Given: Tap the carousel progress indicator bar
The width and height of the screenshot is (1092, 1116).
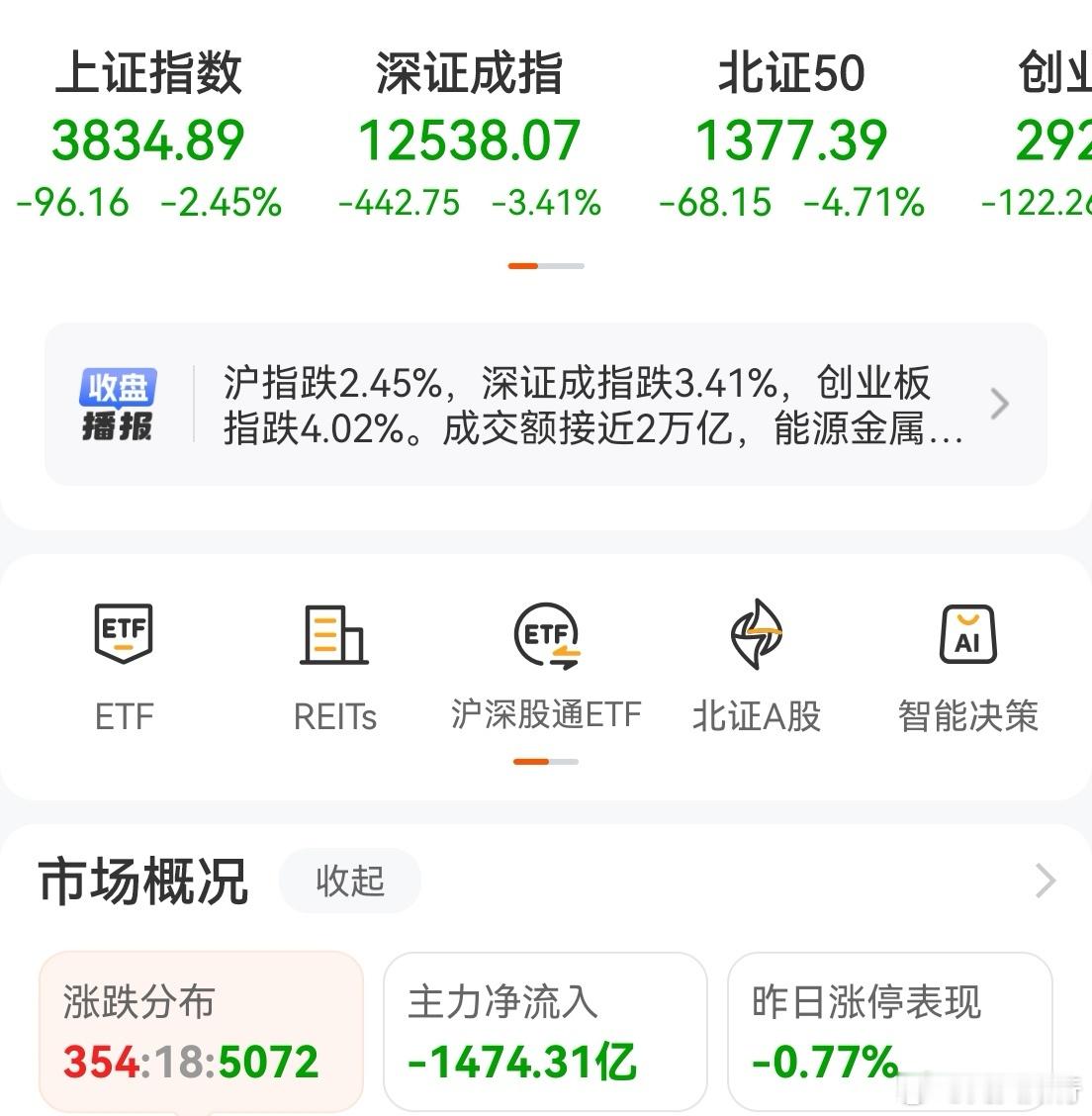Looking at the screenshot, I should pos(545,265).
